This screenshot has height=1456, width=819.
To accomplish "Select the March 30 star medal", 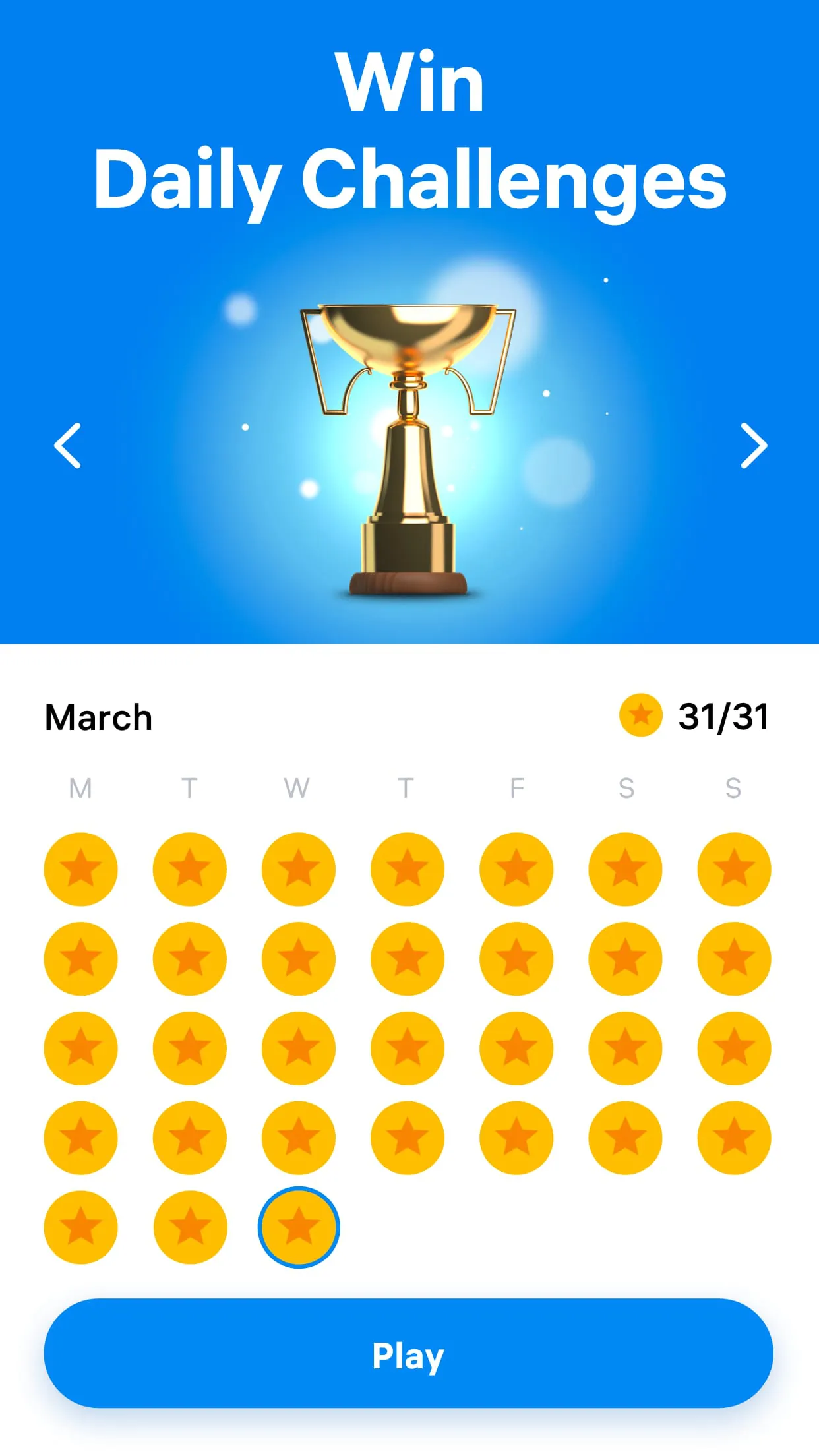I will point(189,1227).
